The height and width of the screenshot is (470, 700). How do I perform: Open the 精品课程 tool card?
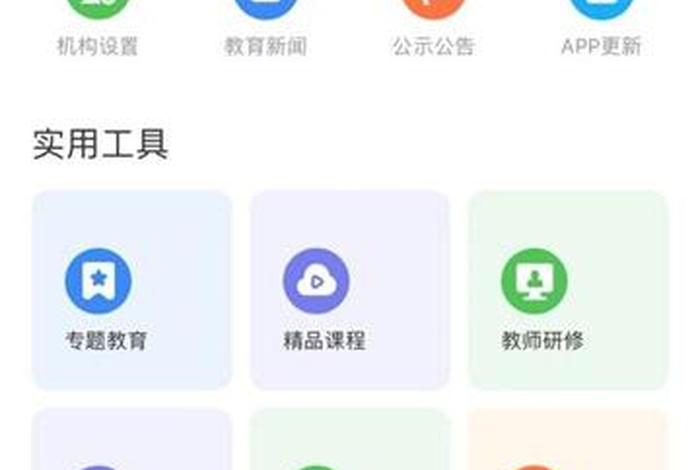(350, 290)
